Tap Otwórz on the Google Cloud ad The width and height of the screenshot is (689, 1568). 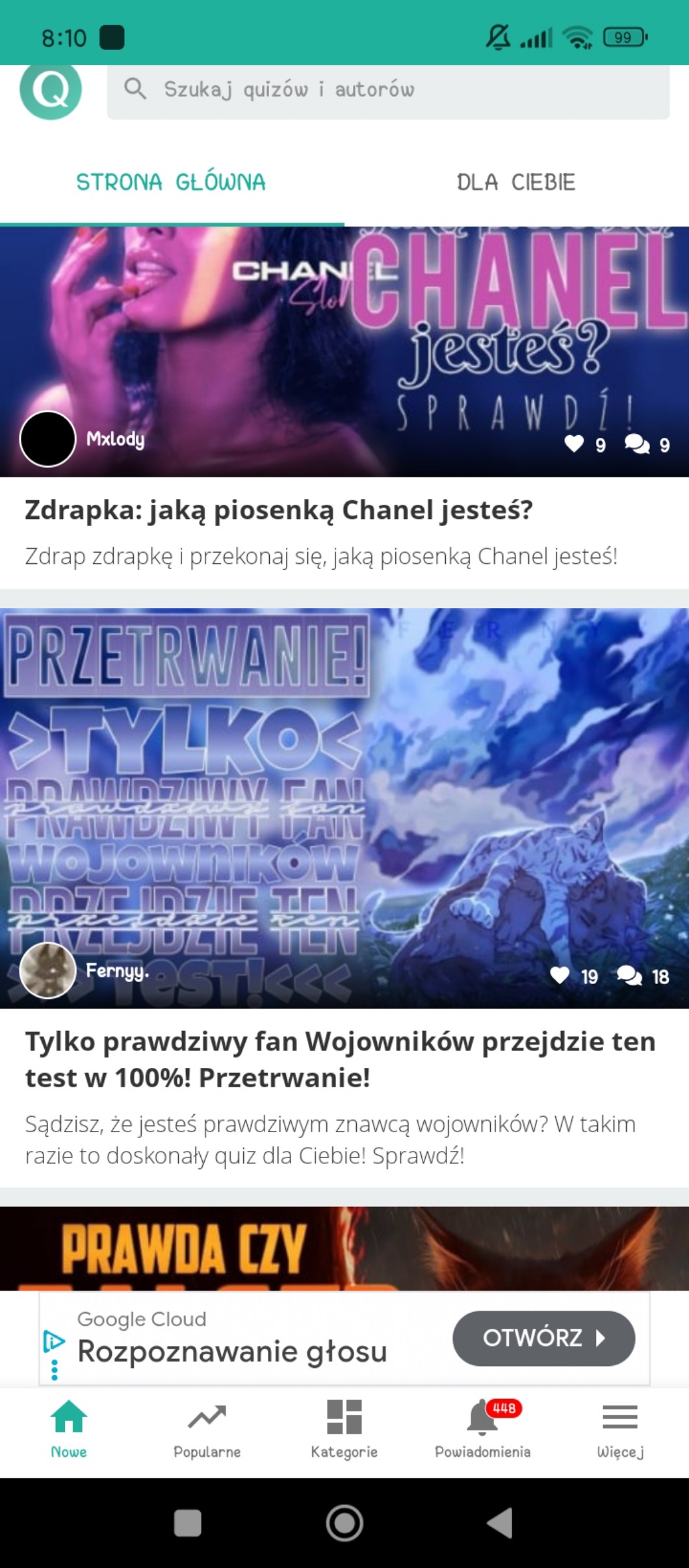543,1338
